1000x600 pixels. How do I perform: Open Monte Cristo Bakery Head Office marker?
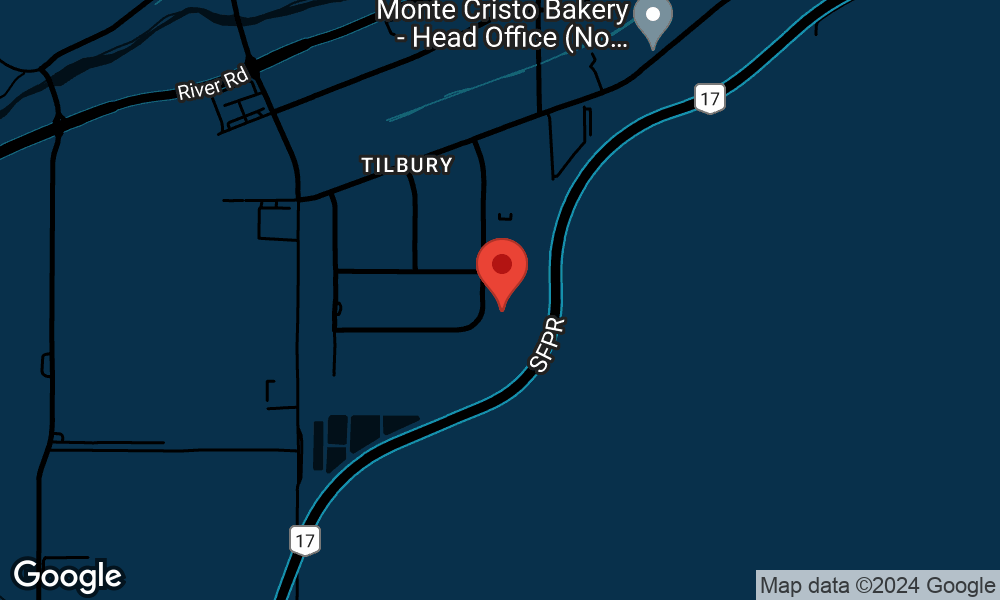pyautogui.click(x=653, y=21)
